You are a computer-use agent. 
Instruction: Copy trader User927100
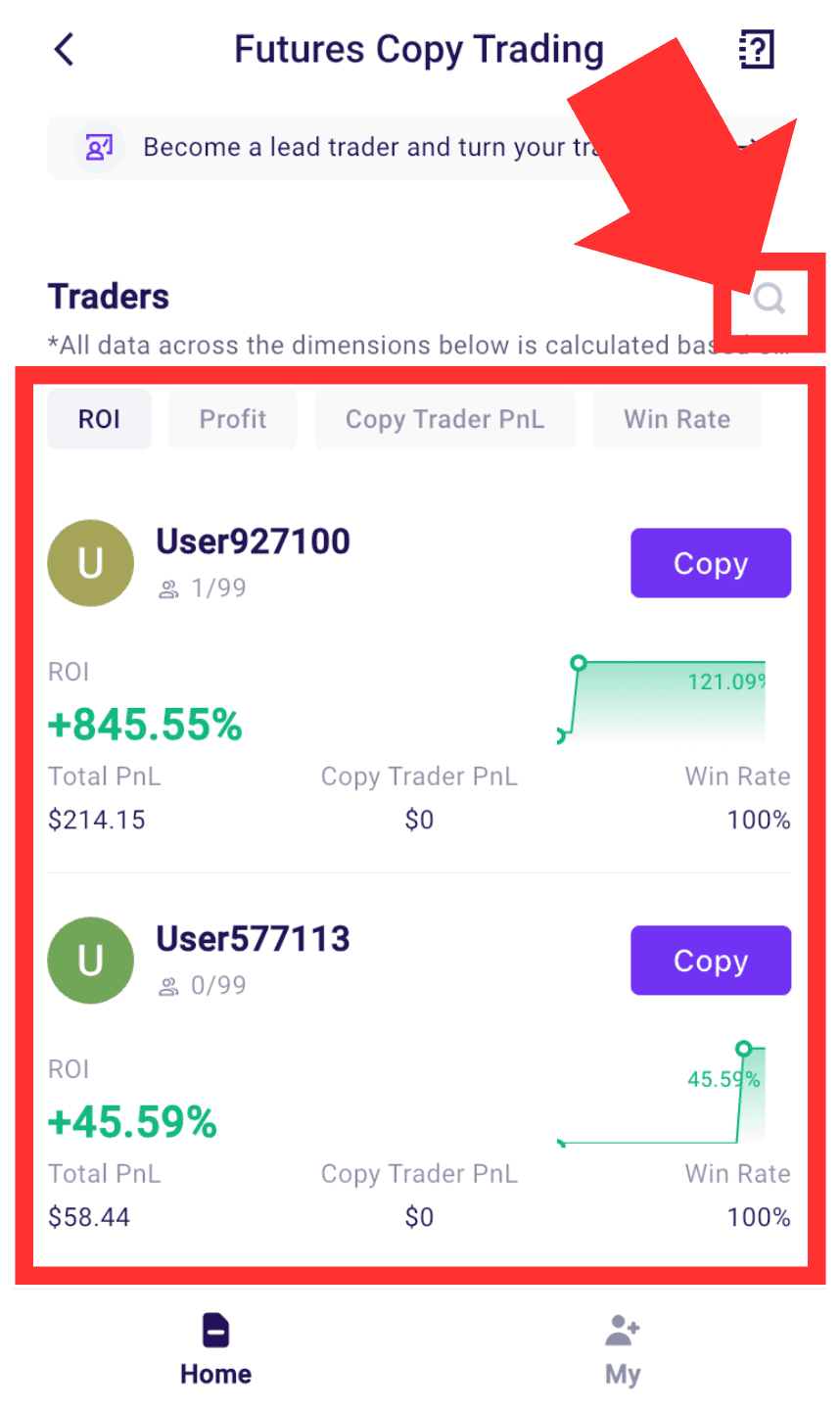click(711, 563)
